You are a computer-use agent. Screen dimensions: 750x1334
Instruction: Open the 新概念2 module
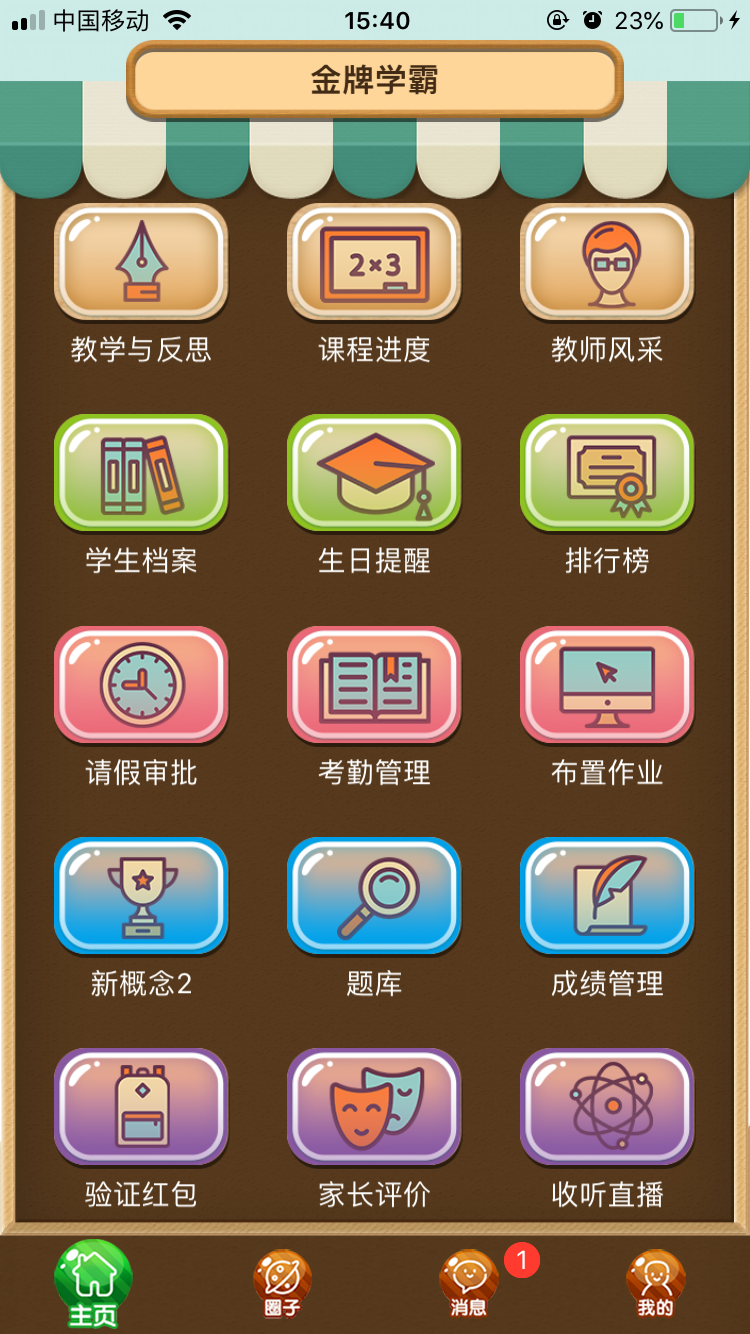tap(141, 896)
